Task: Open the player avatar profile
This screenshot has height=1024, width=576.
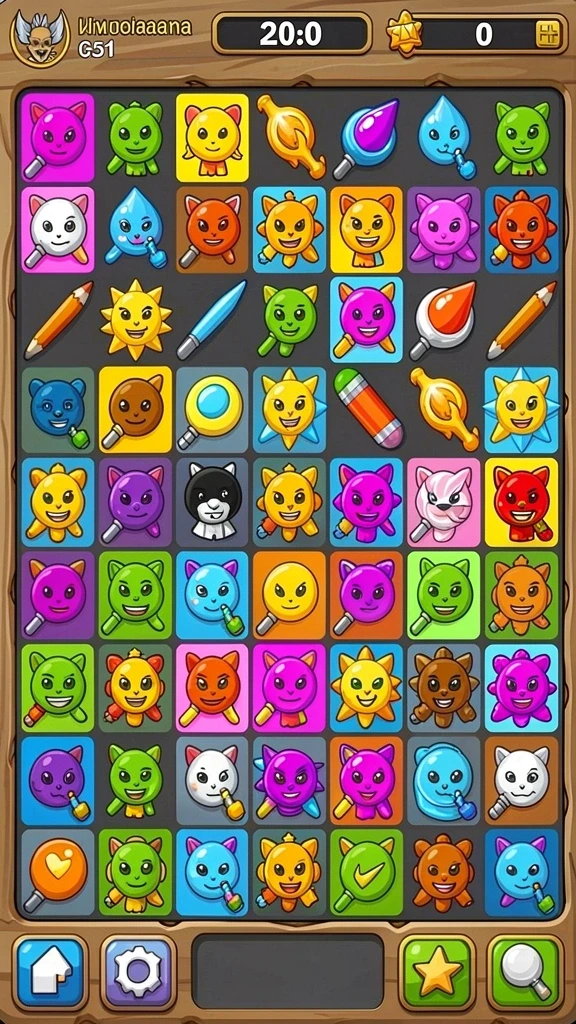Action: click(40, 35)
